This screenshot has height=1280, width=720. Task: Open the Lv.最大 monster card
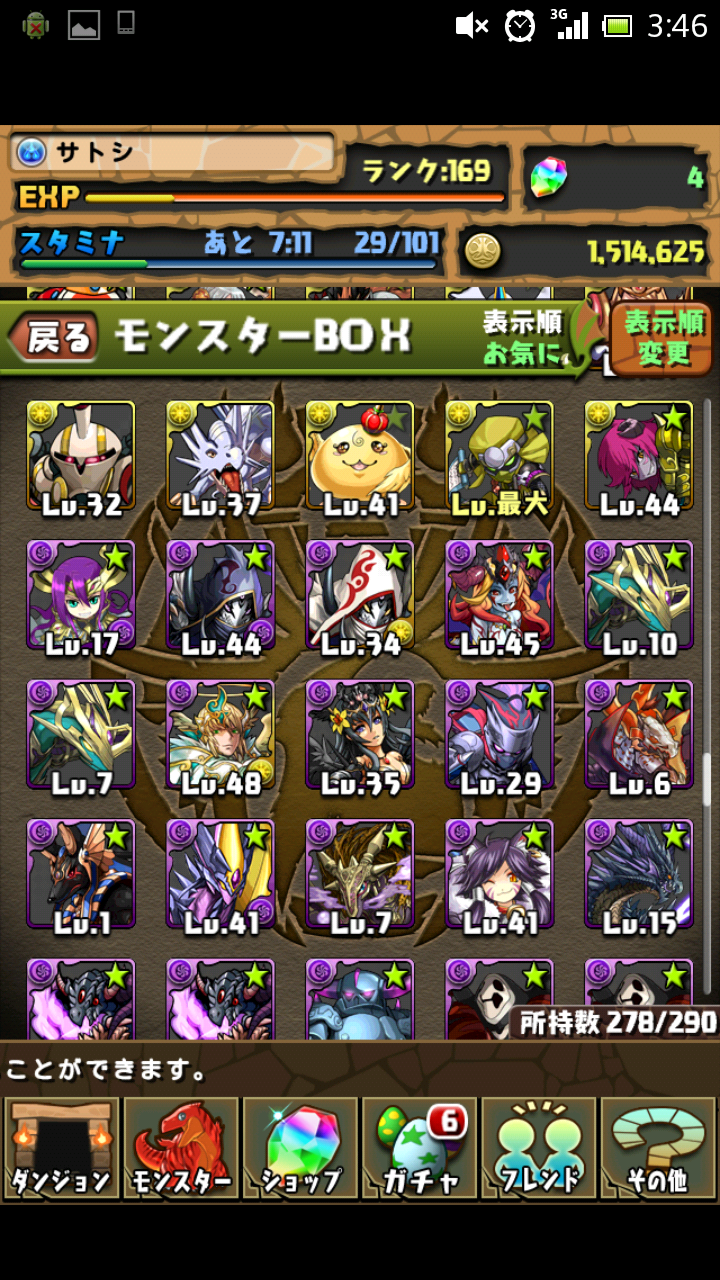(x=499, y=456)
